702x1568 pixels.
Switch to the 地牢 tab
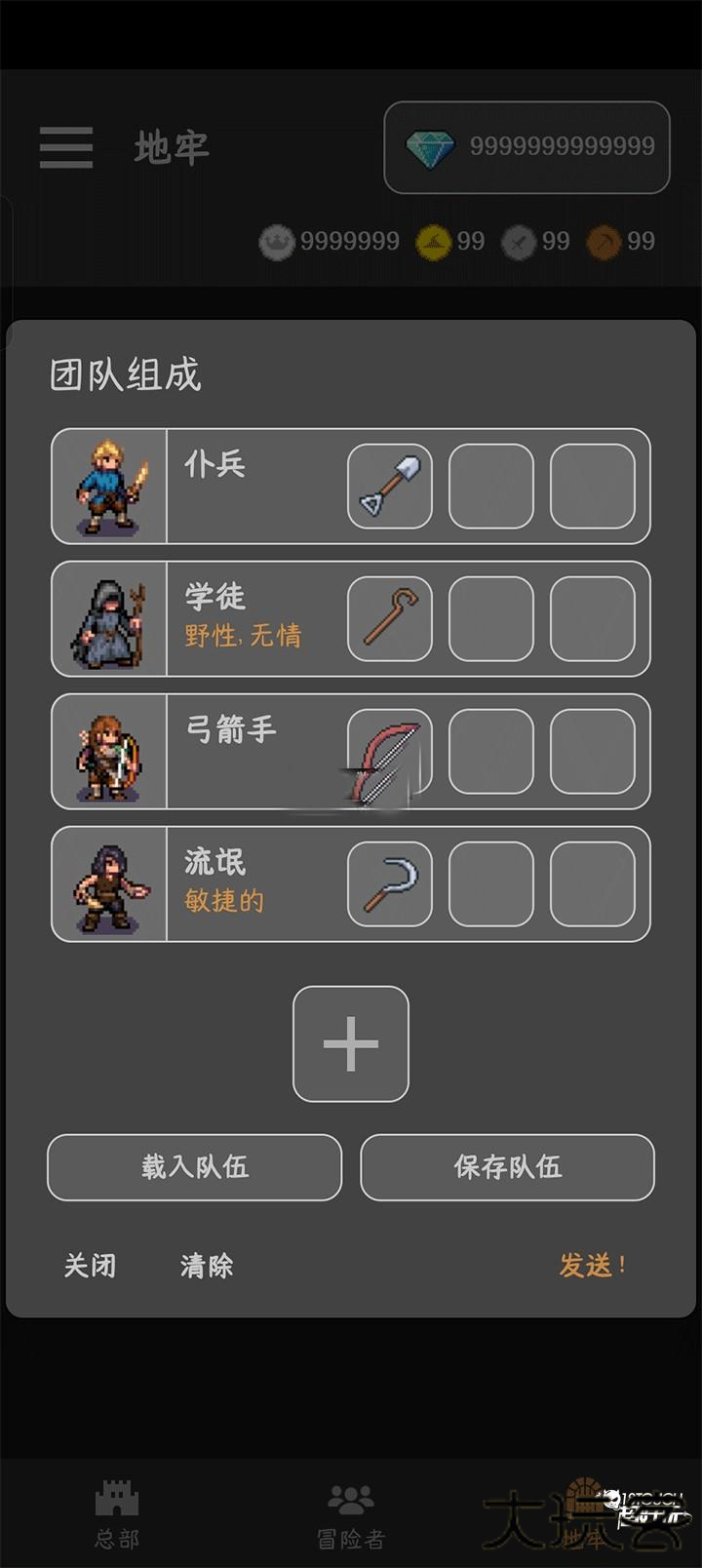point(583,1514)
